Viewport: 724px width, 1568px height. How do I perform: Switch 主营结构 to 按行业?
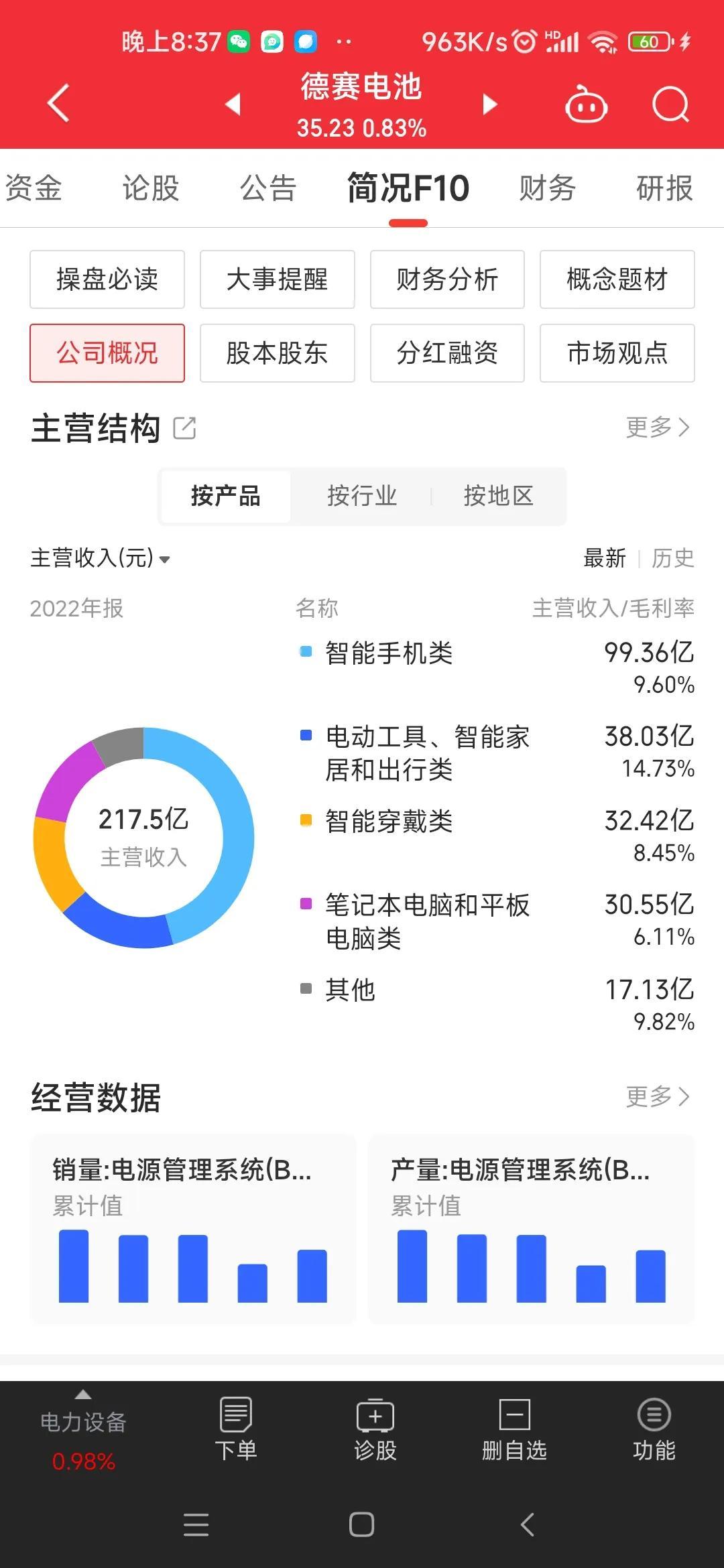(x=362, y=496)
